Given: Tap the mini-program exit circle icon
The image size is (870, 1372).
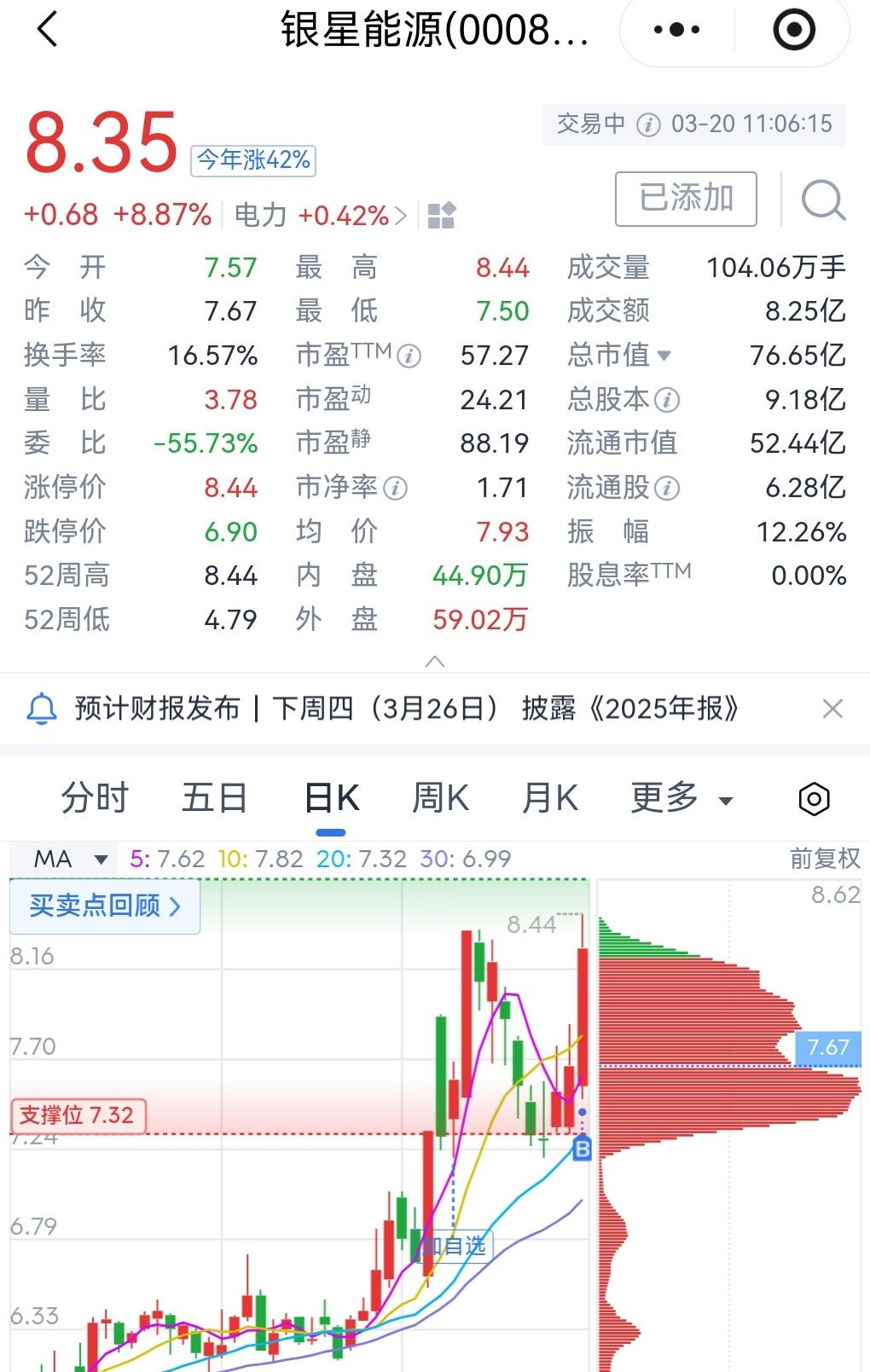Looking at the screenshot, I should pos(793,28).
